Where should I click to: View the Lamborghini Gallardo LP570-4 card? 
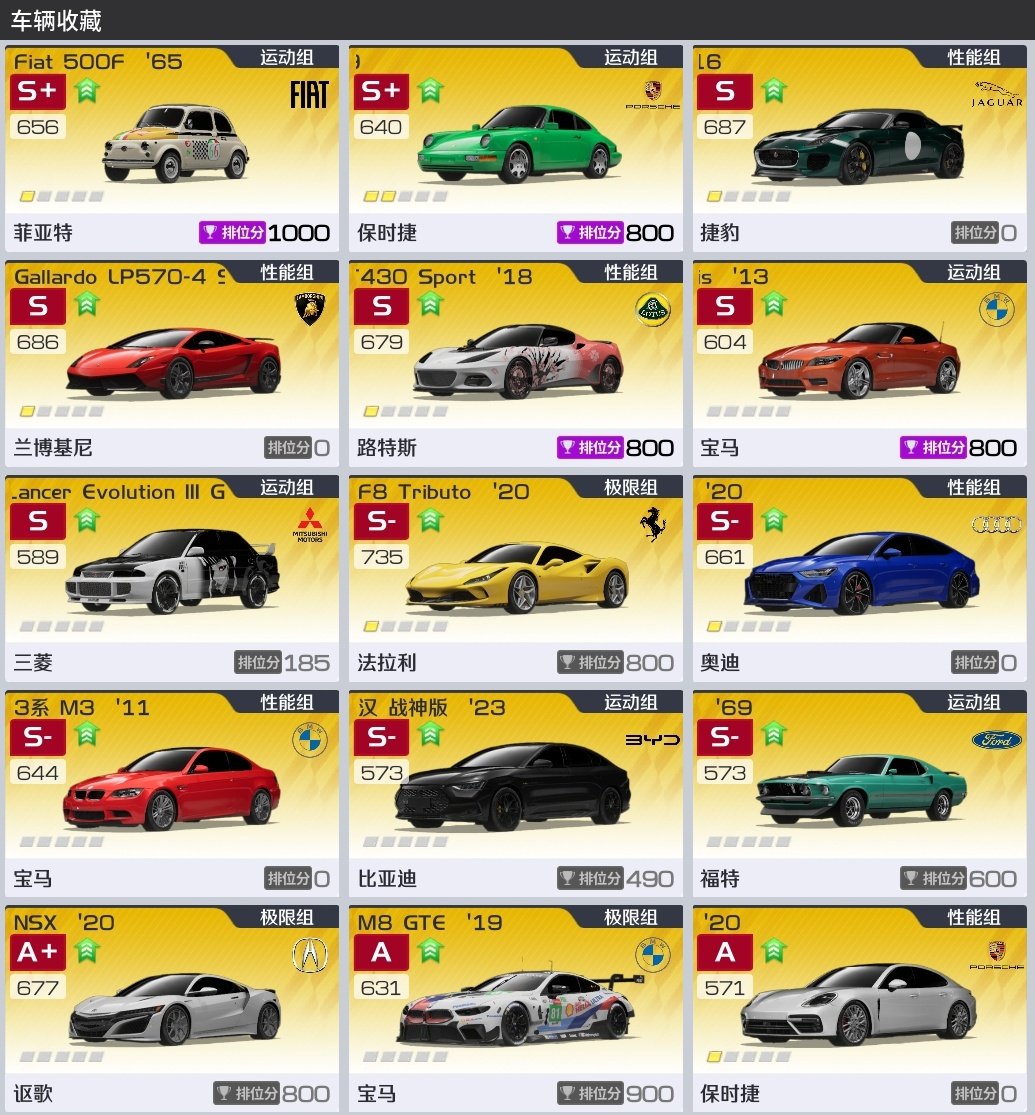pyautogui.click(x=172, y=363)
